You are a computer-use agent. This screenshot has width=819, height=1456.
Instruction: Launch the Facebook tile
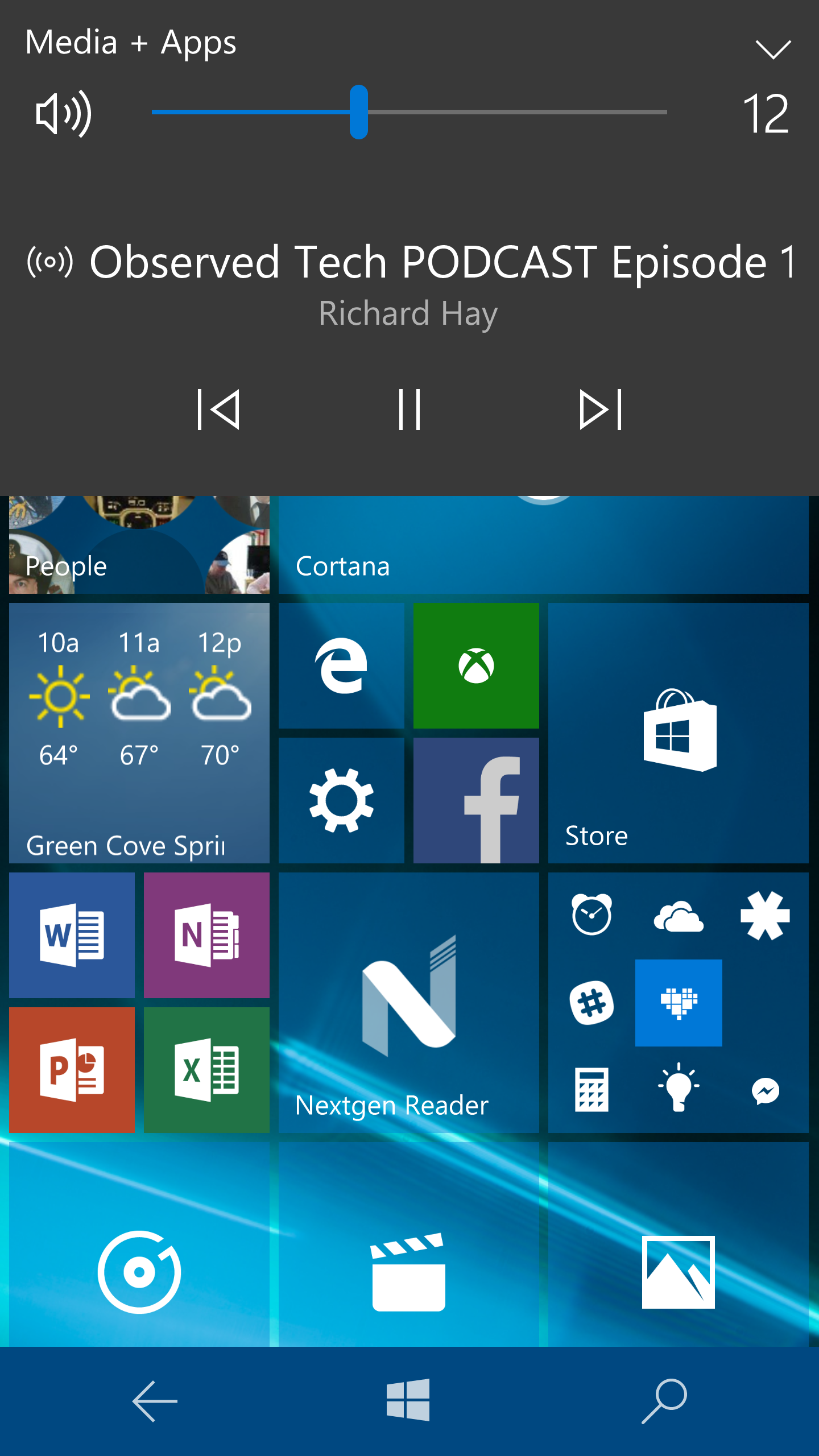476,800
